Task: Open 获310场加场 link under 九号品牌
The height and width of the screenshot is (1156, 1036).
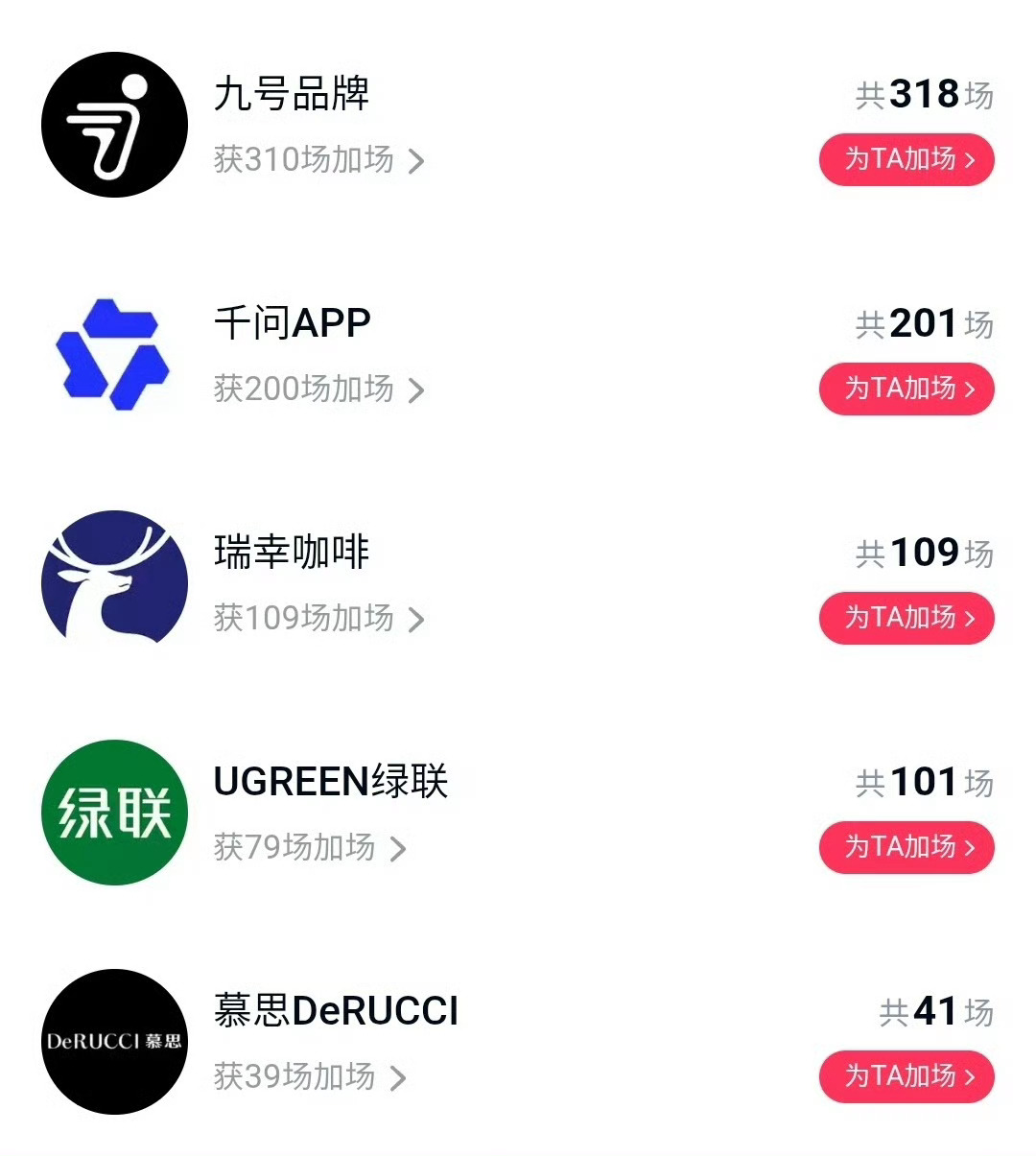Action: 302,161
